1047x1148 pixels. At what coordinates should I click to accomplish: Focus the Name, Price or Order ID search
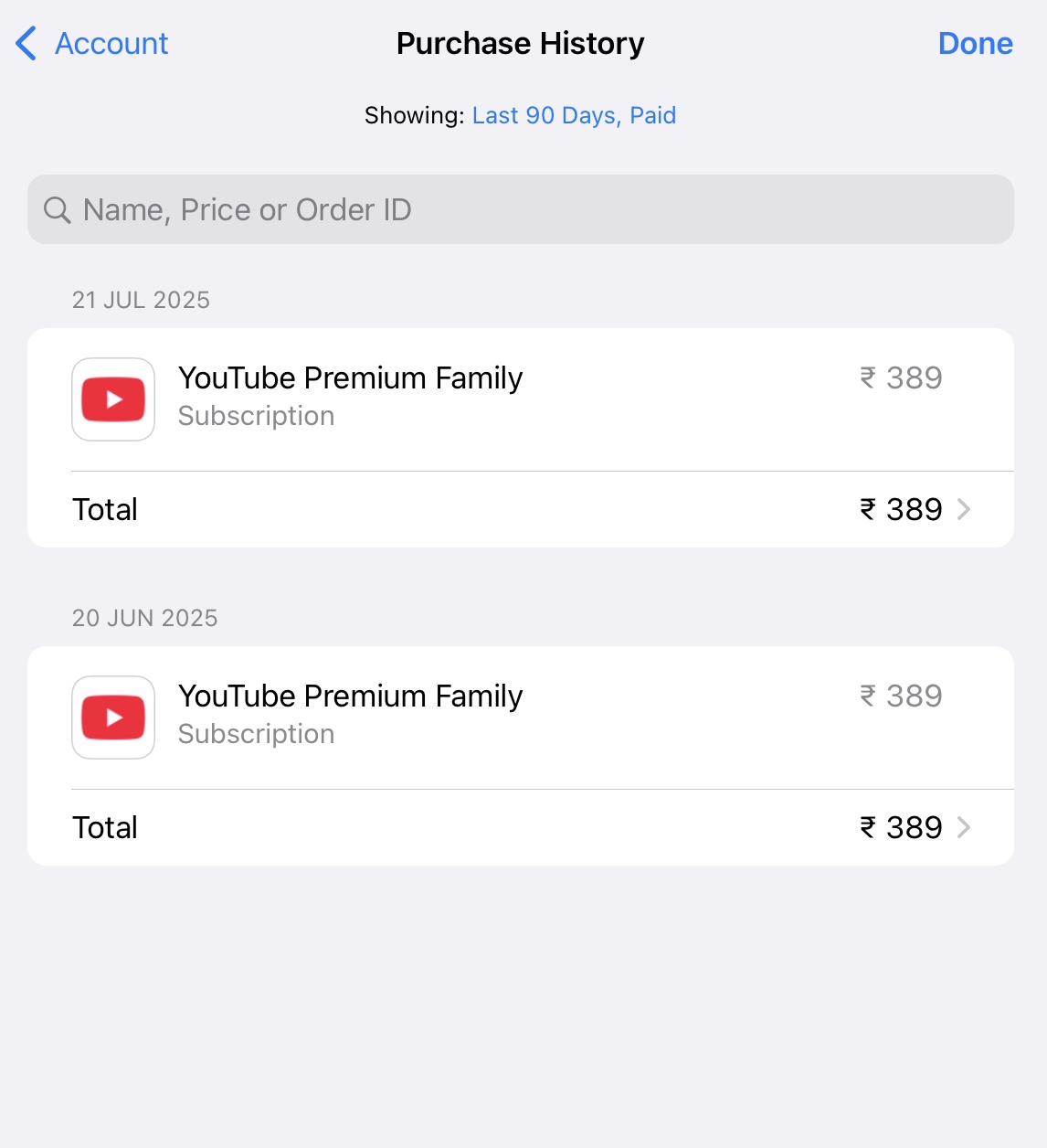tap(521, 210)
